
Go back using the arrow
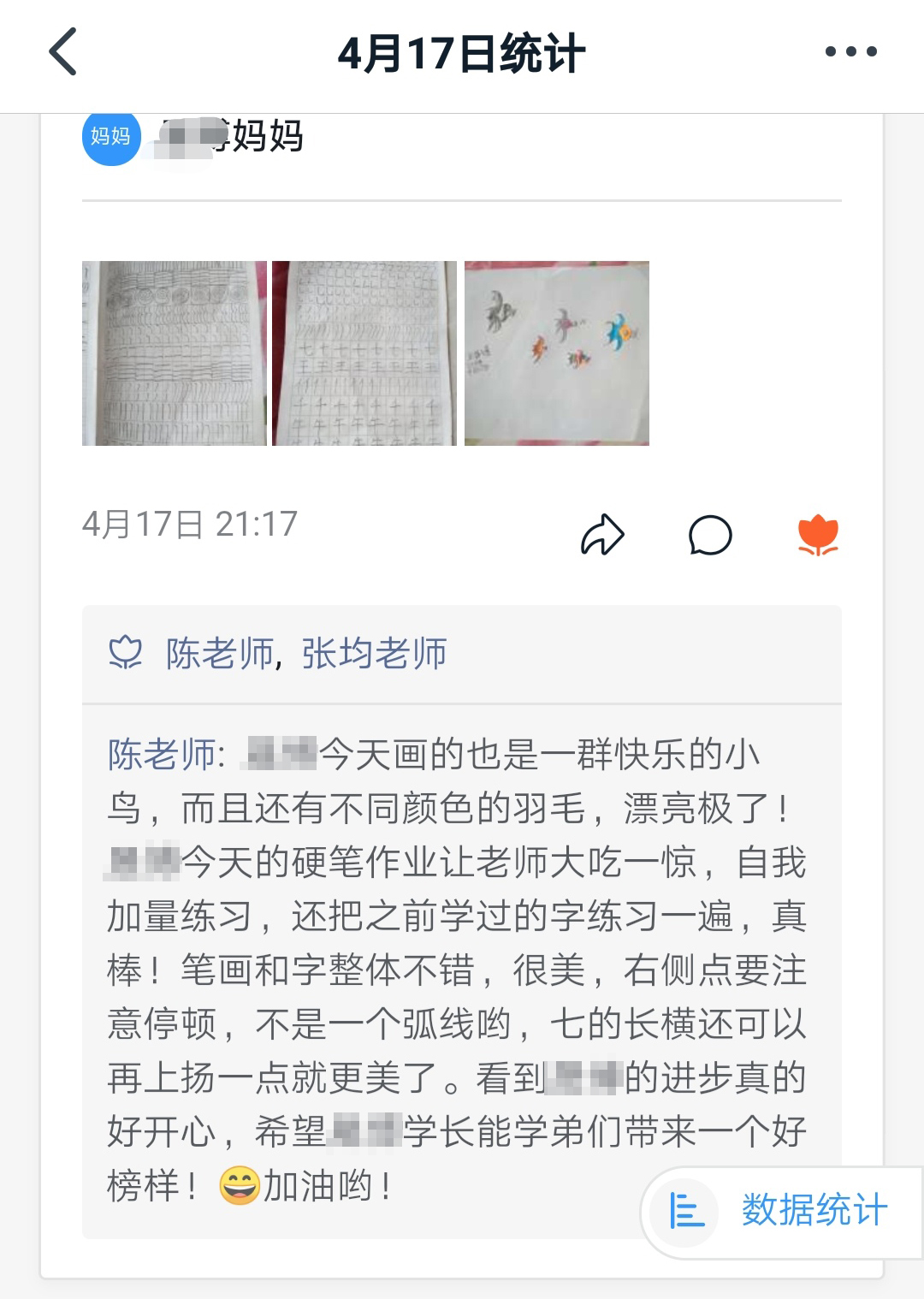63,51
